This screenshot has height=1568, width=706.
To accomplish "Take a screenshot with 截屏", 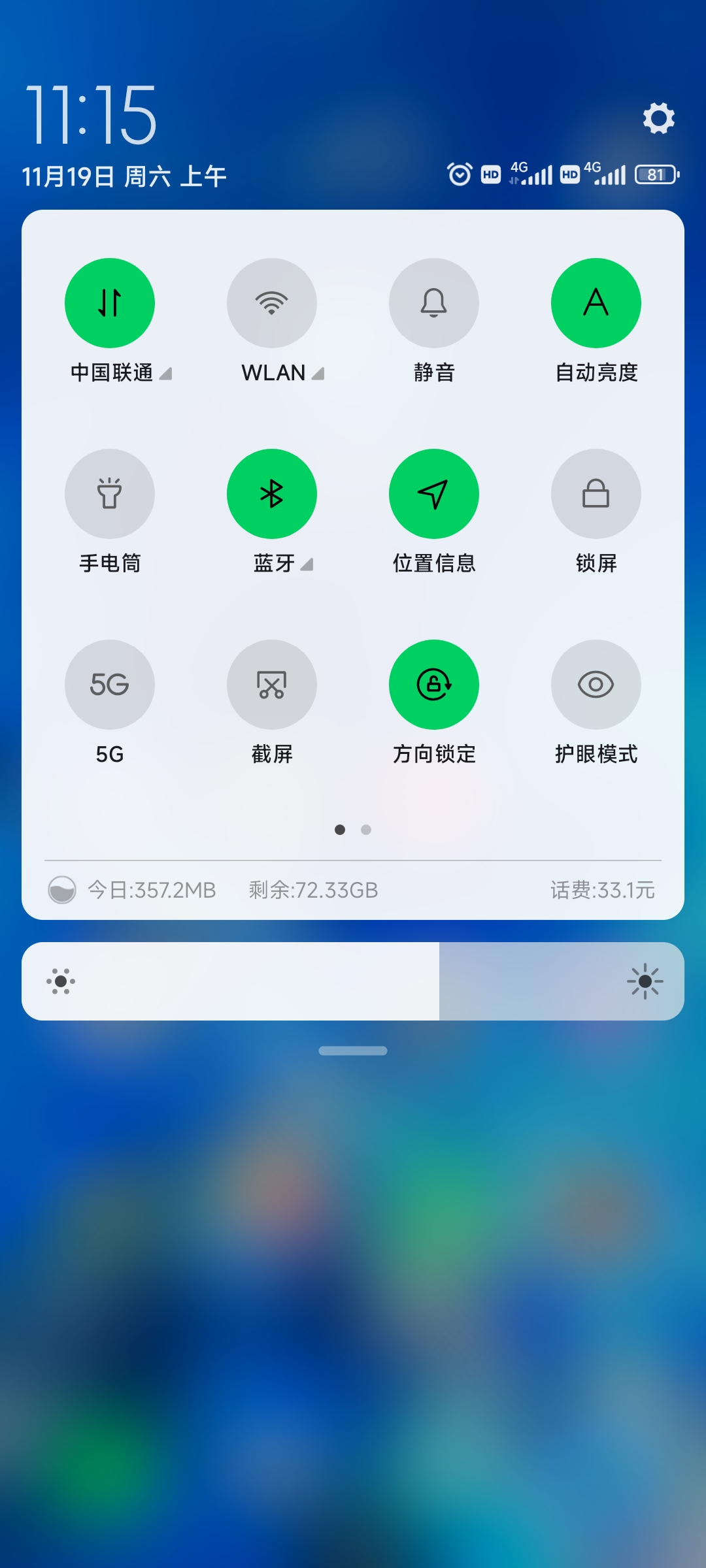I will (272, 685).
